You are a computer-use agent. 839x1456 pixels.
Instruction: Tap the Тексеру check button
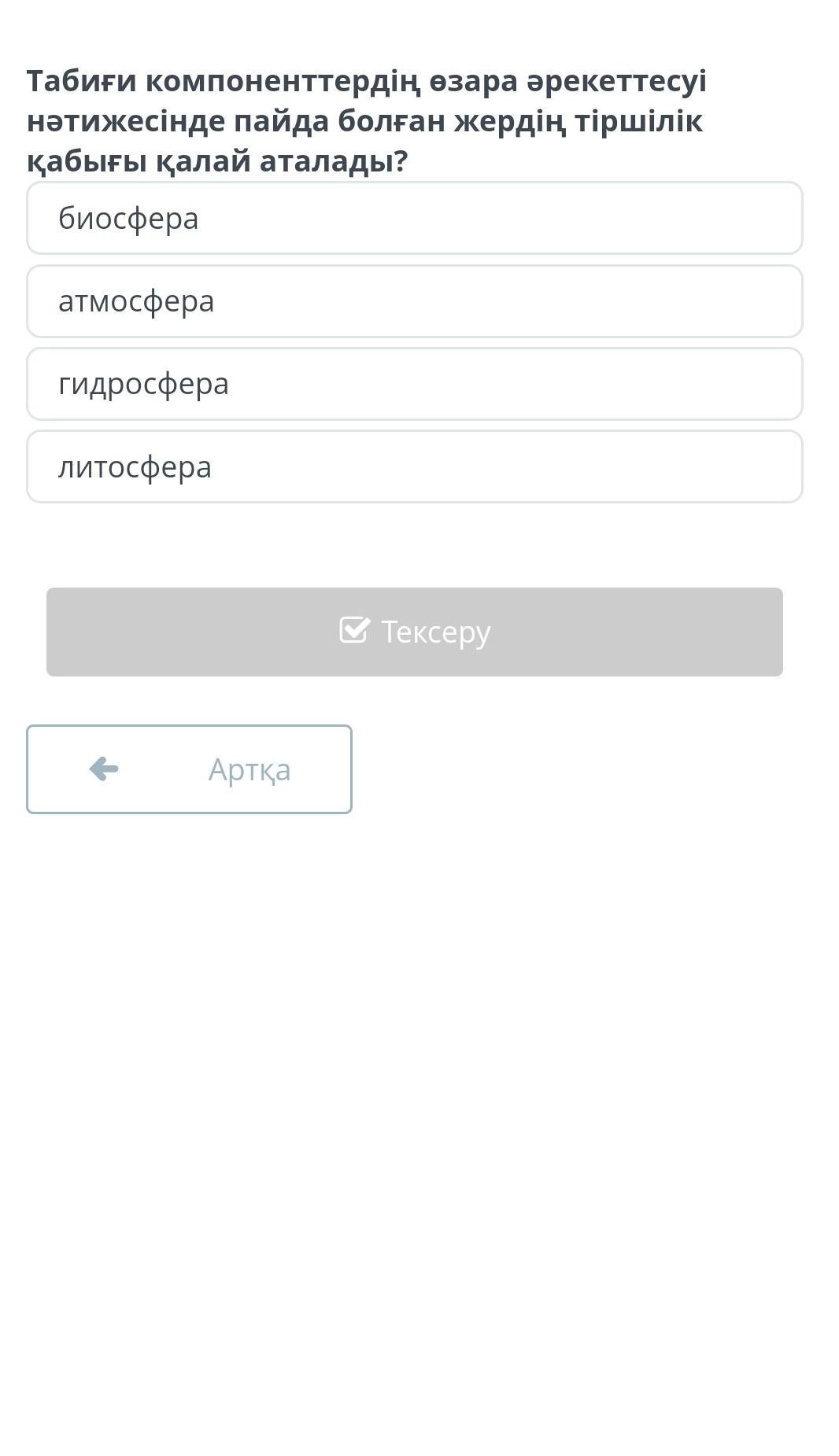[414, 632]
